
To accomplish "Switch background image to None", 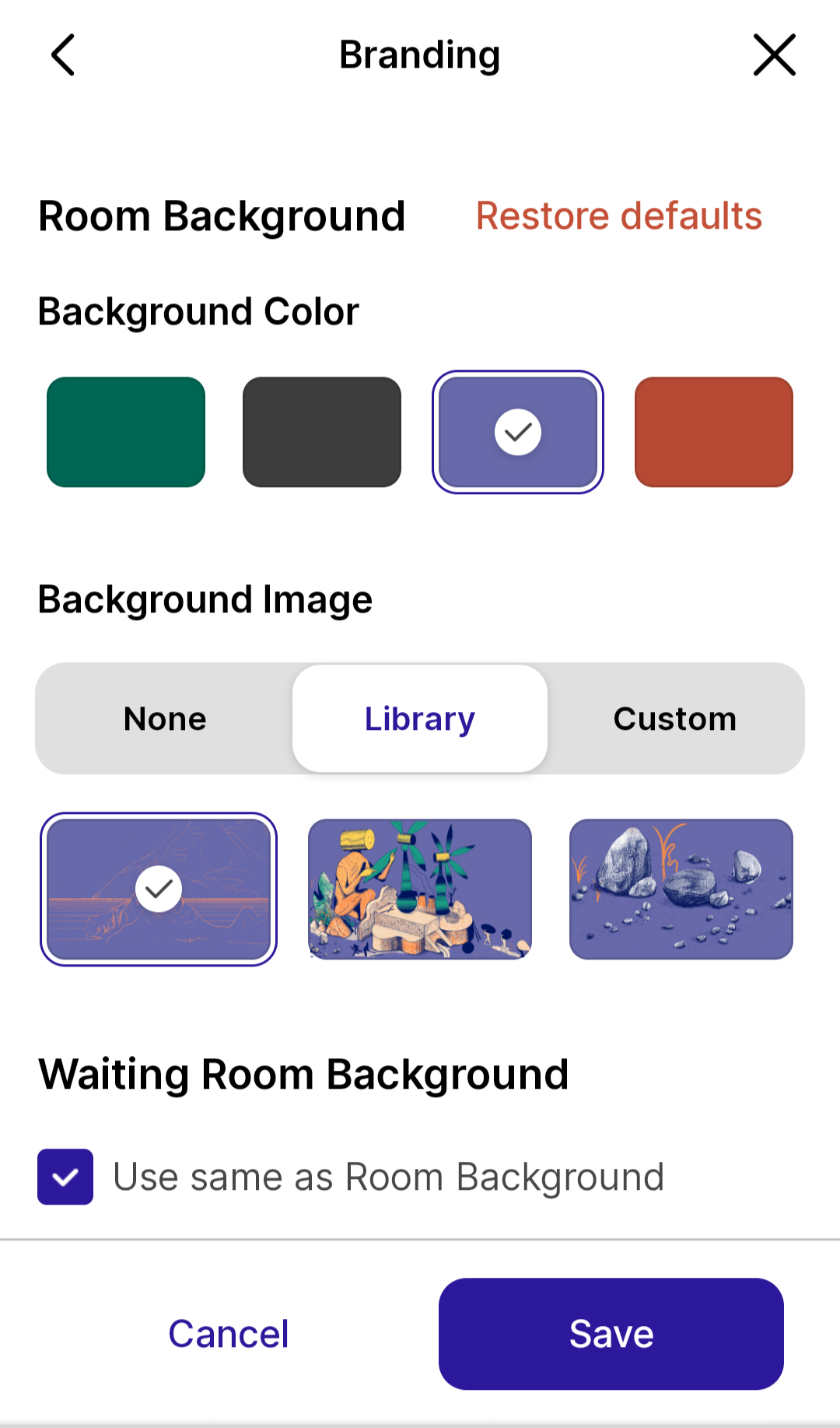I will [165, 718].
